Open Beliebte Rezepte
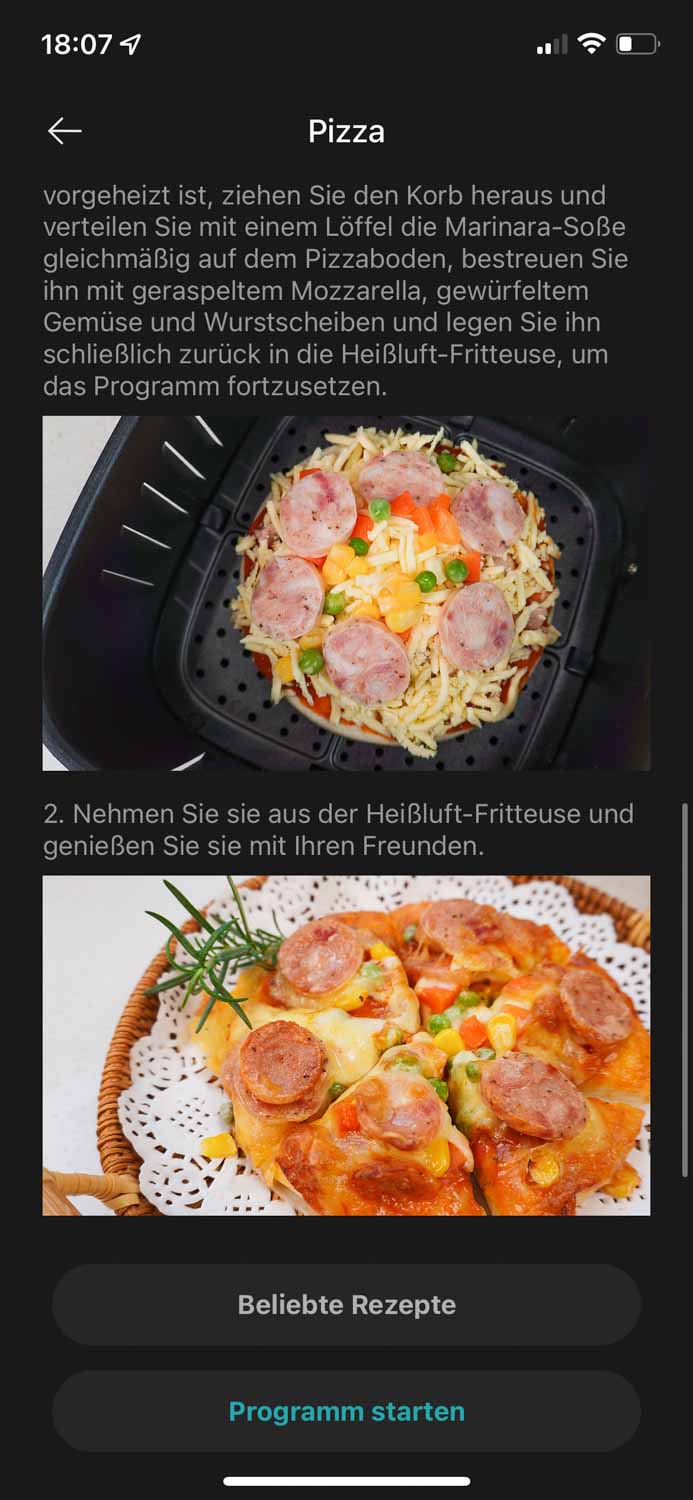 click(346, 1304)
